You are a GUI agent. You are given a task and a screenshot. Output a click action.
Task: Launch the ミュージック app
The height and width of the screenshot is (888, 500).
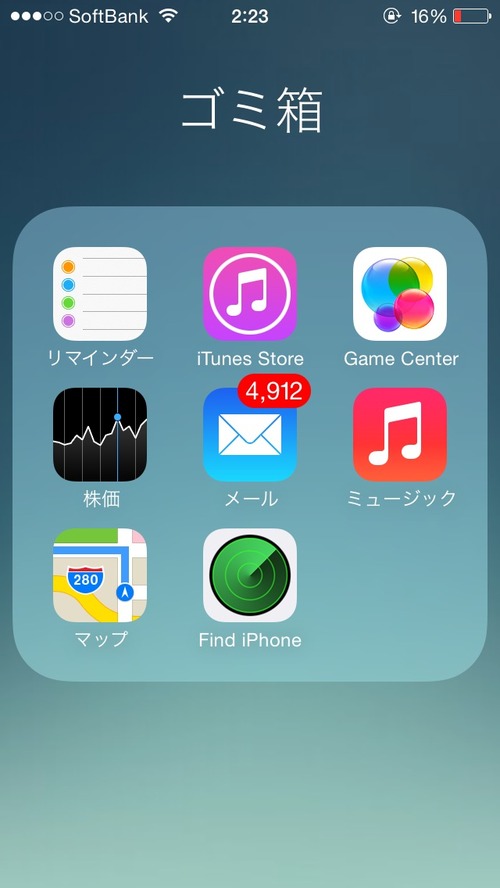pos(400,434)
